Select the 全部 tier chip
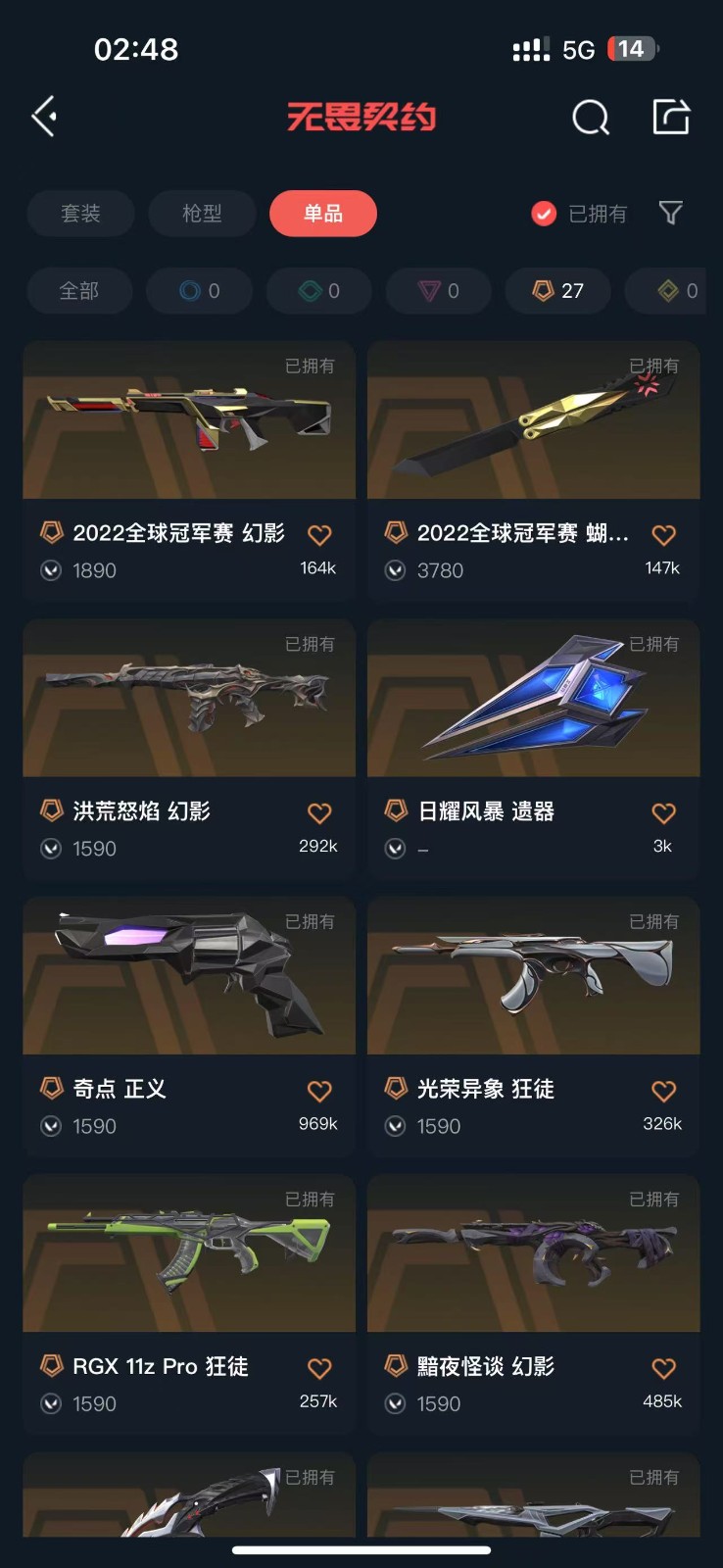723x1568 pixels. point(79,291)
